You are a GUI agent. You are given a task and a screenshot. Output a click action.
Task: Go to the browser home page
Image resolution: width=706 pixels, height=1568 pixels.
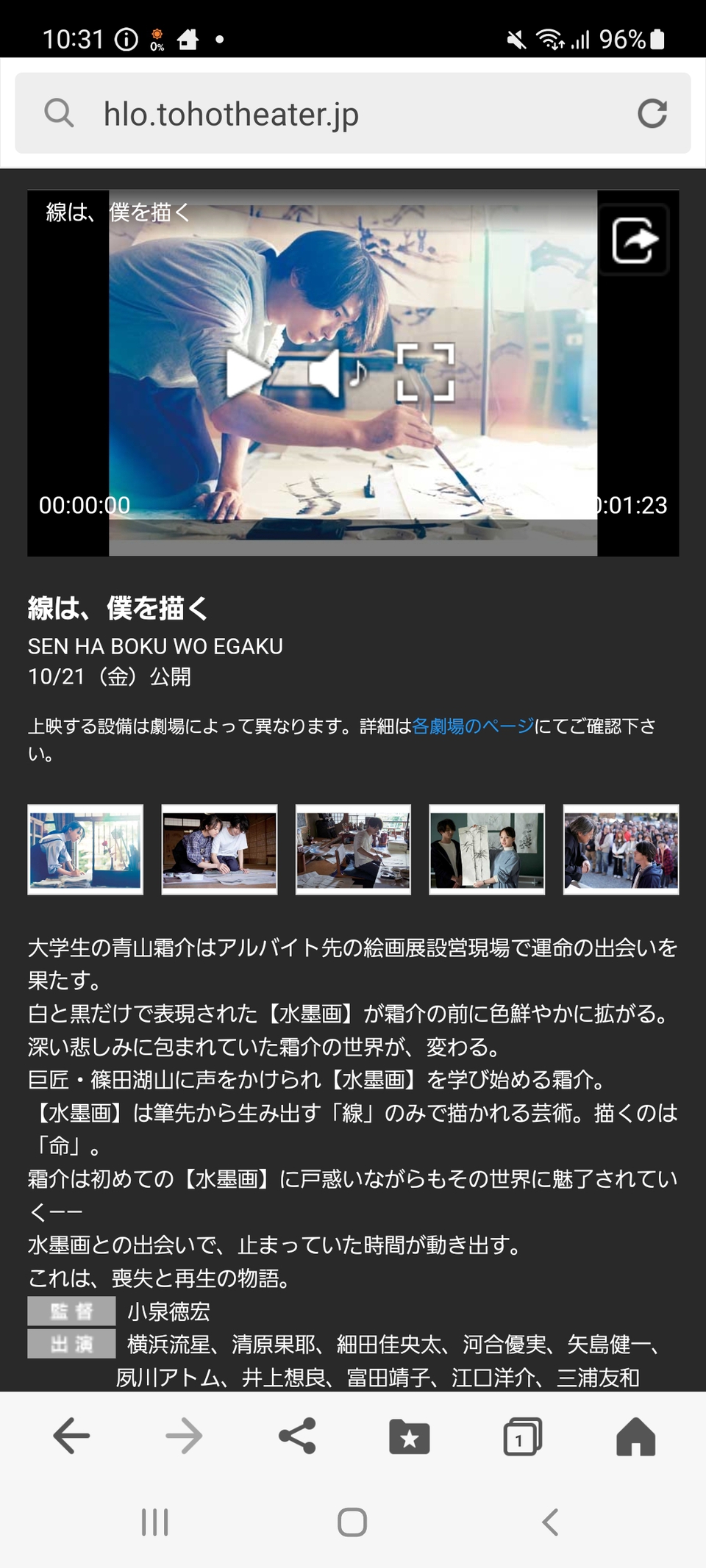pos(635,1436)
